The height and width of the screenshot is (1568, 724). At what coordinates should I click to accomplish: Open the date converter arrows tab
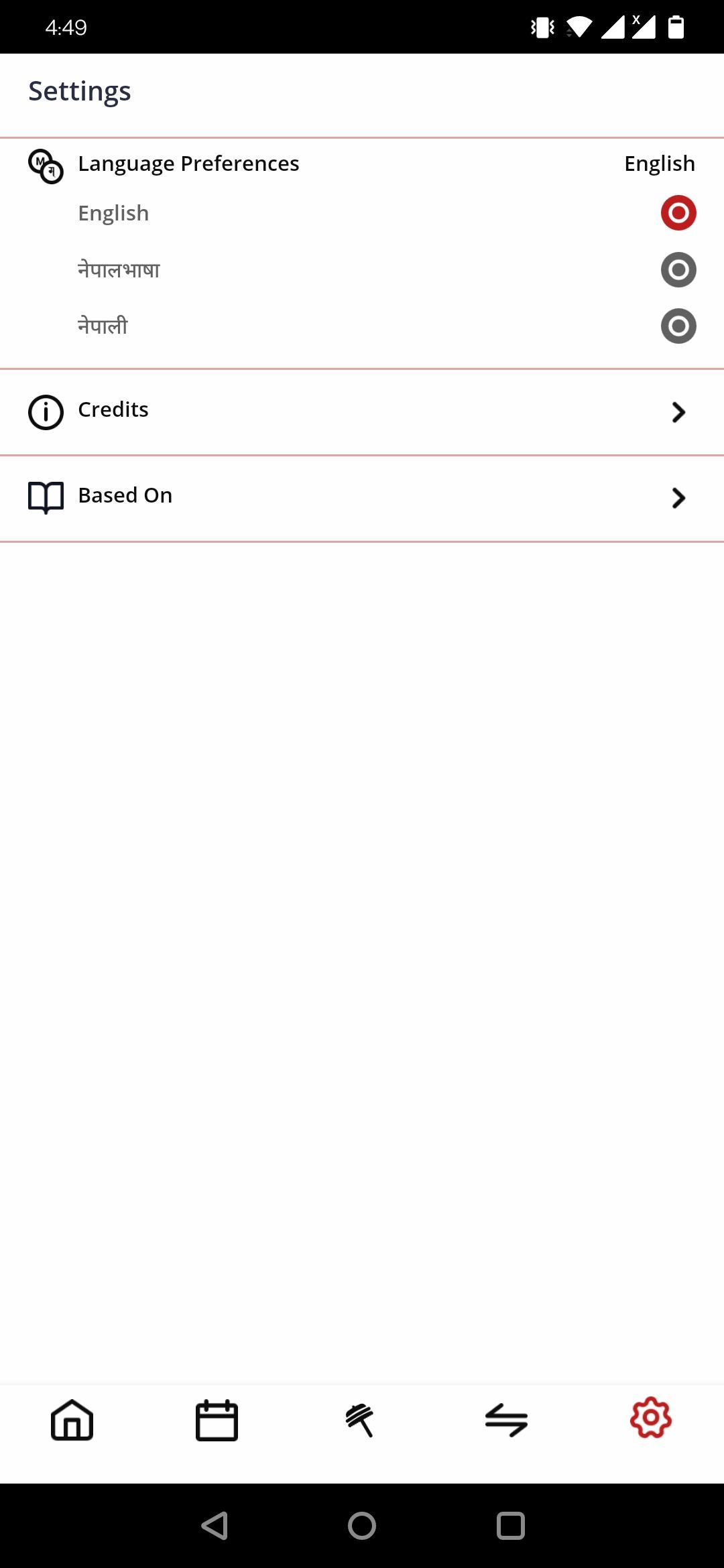tap(506, 1419)
